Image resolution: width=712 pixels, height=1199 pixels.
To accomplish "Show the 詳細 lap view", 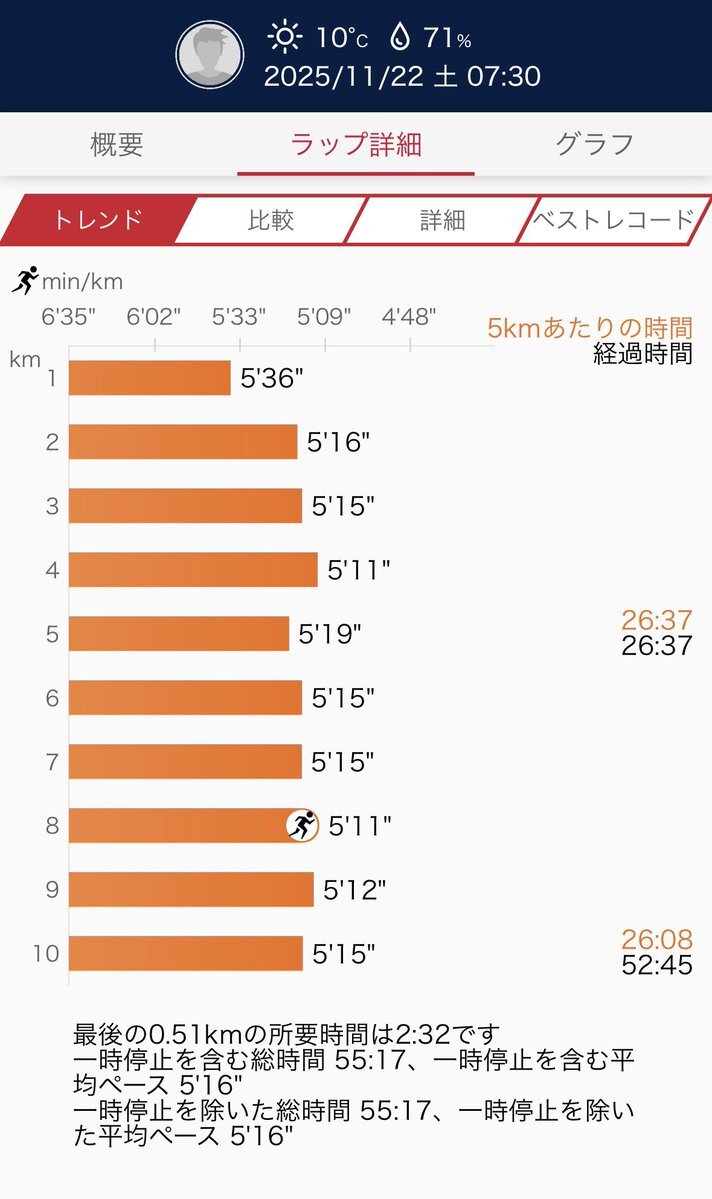I will [x=443, y=220].
